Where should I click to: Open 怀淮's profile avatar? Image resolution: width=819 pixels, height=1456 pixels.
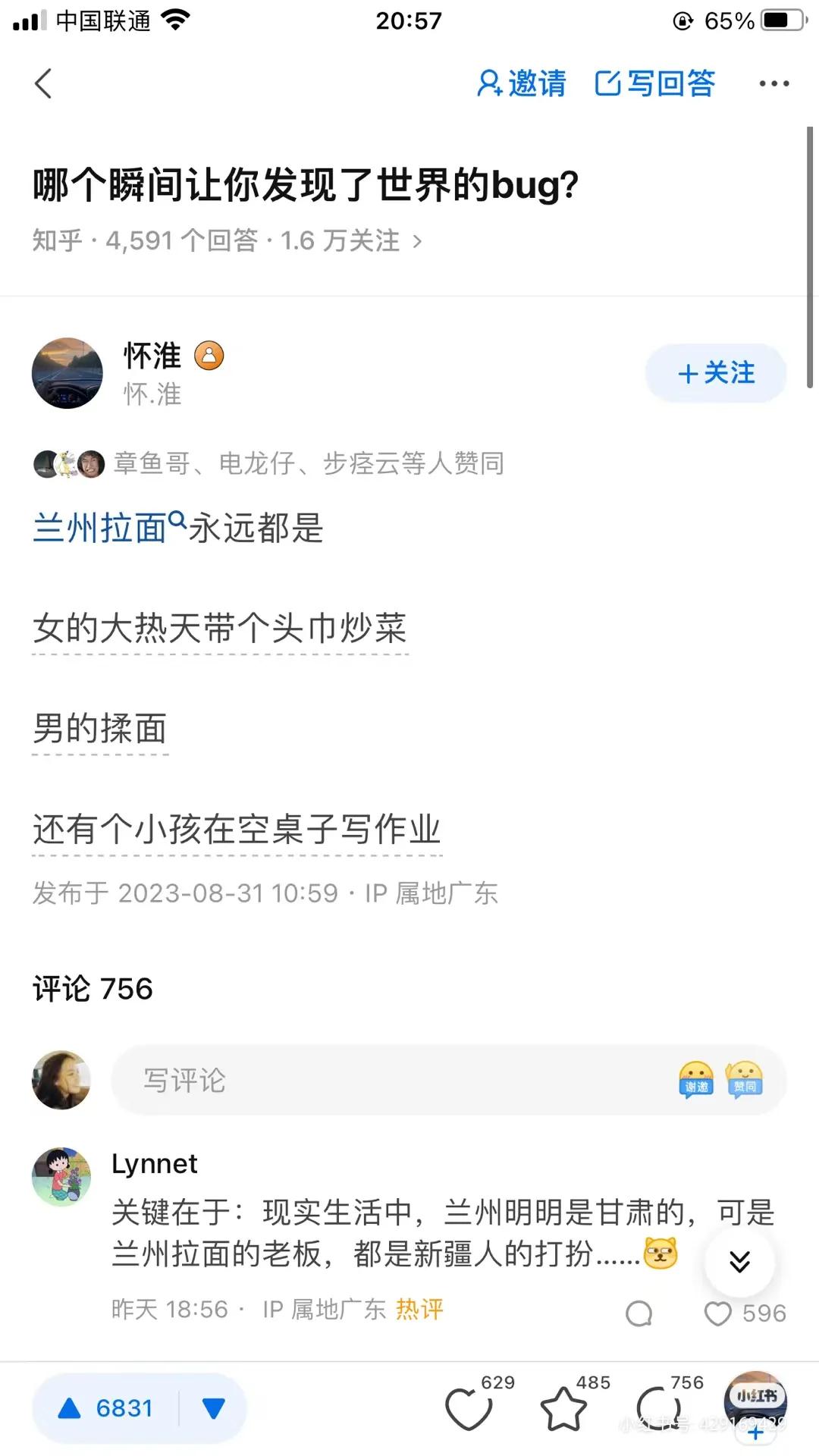click(x=67, y=373)
